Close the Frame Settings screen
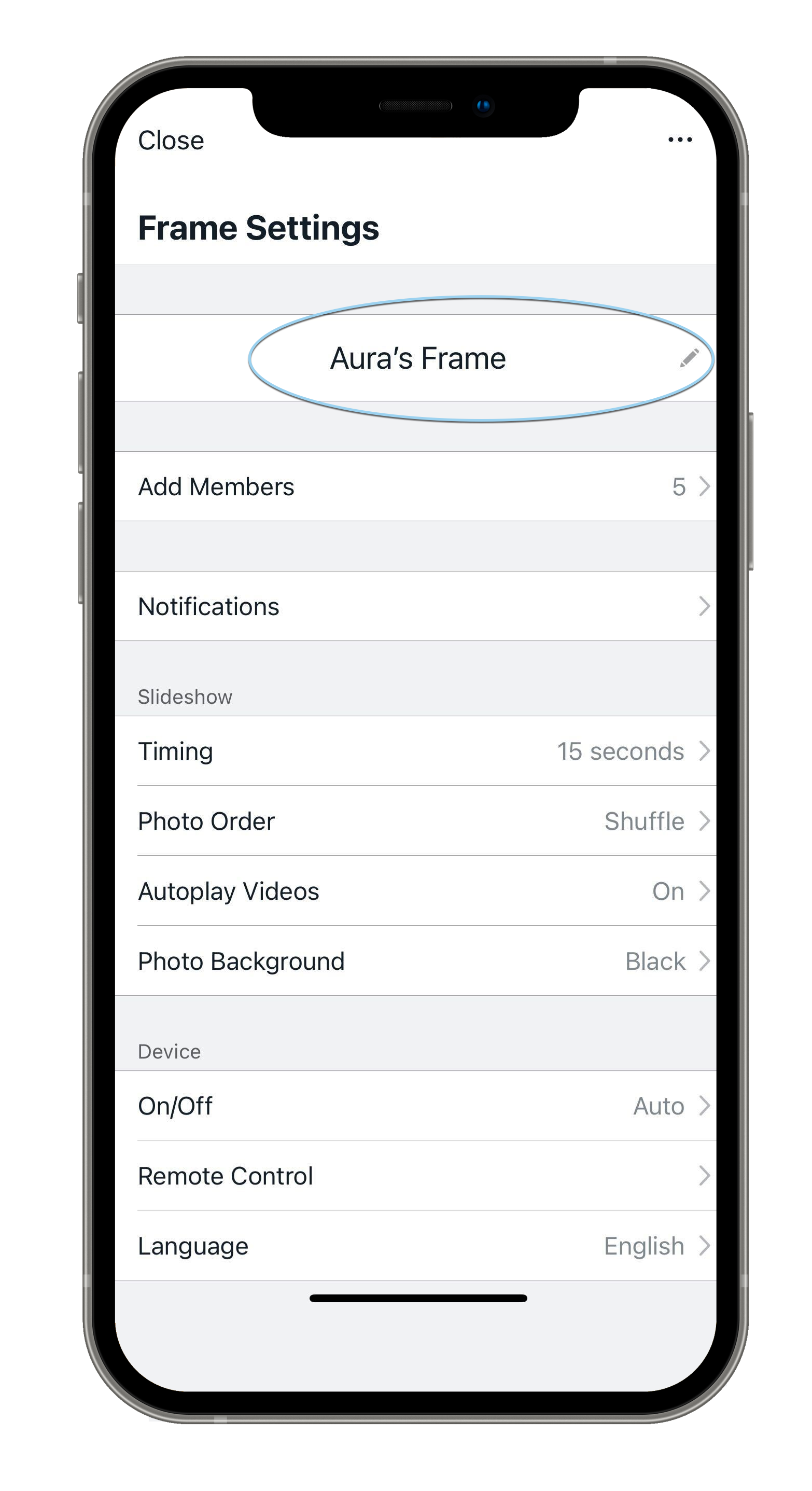Screen dimensions: 812x1491 tap(171, 141)
